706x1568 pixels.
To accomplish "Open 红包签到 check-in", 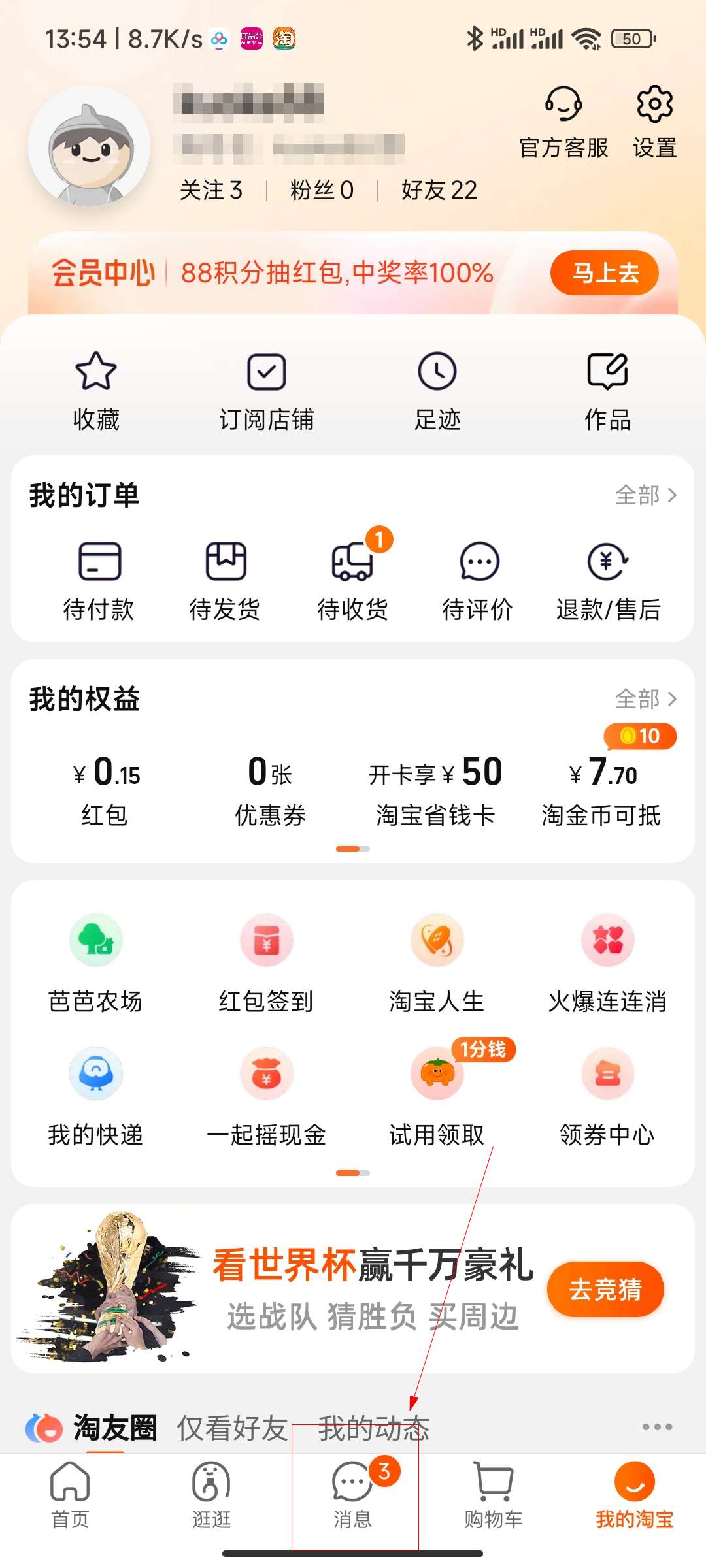I will pos(266,962).
